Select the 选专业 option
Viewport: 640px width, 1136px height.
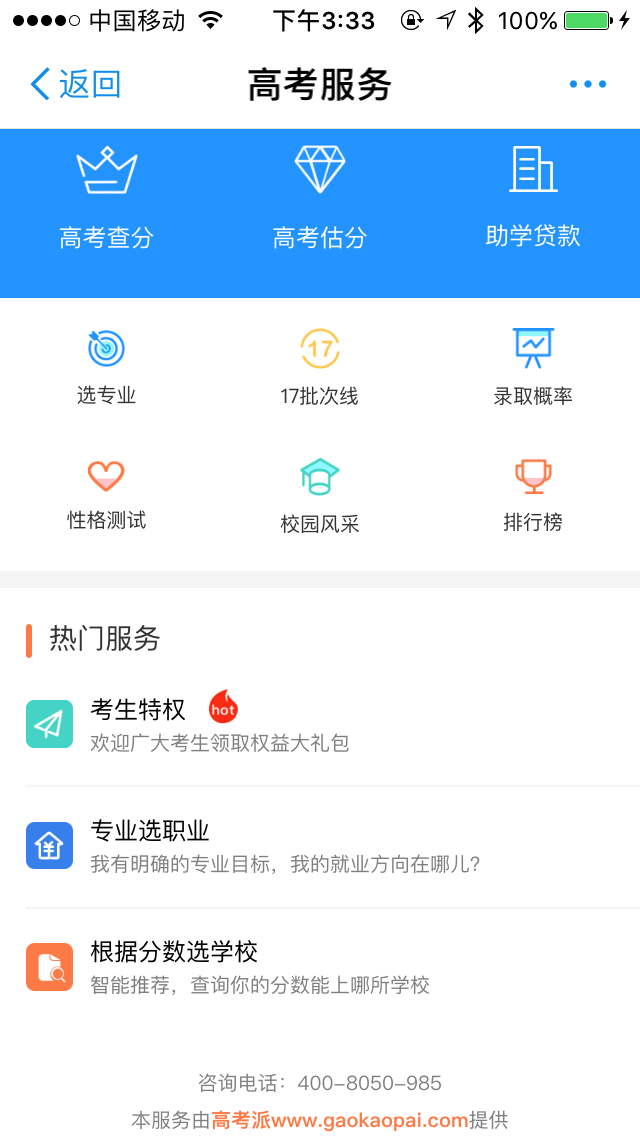(x=106, y=366)
